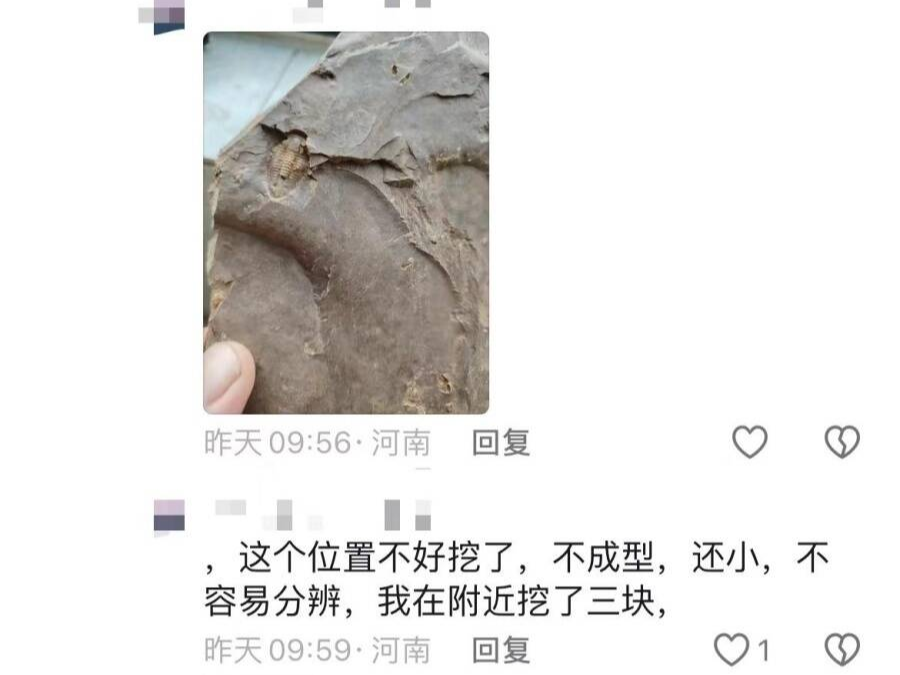Open the 09:59 commenter's profile avatar
This screenshot has width=900, height=675.
tap(169, 516)
